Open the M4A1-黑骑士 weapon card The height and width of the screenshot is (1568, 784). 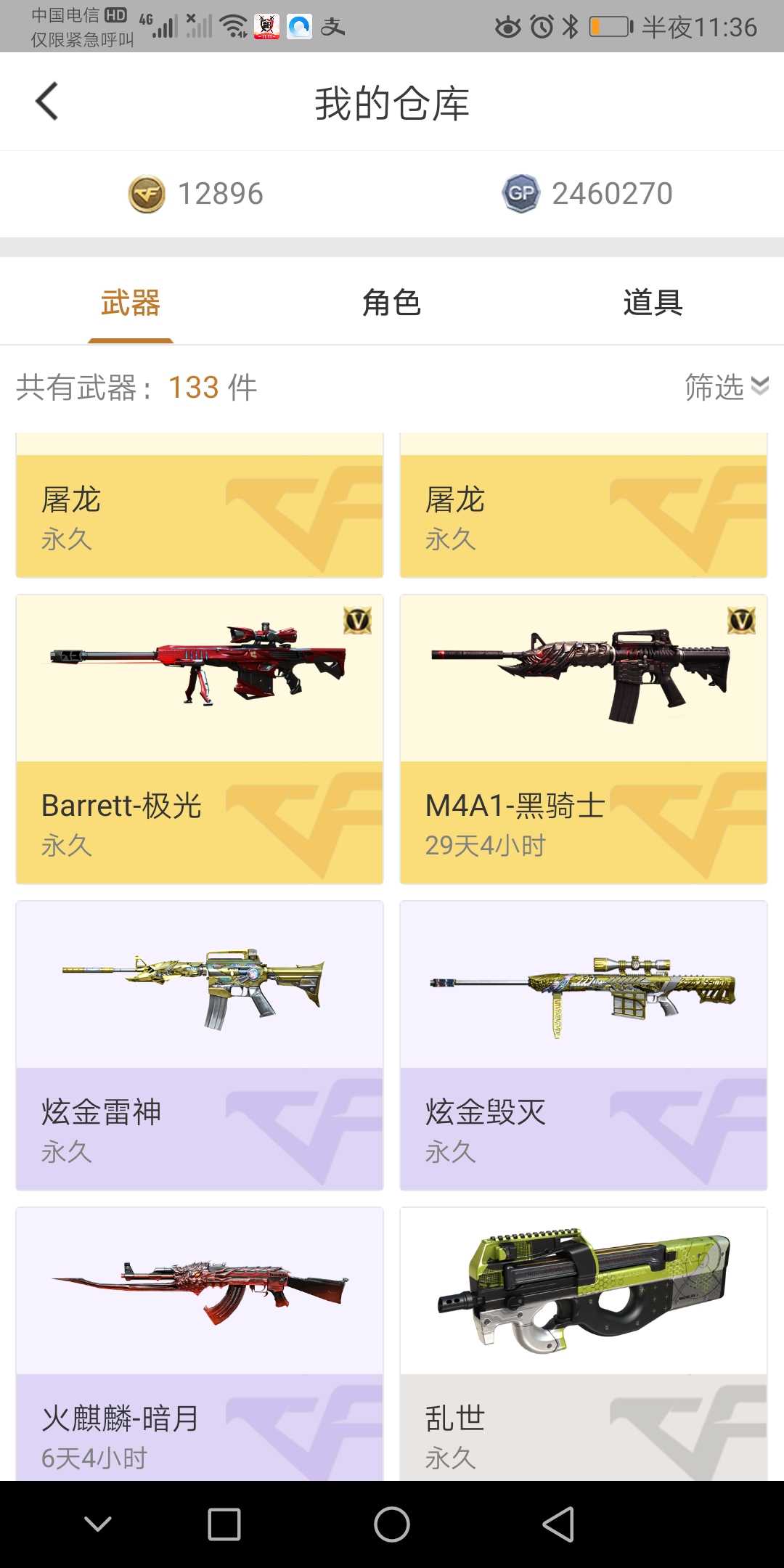pos(584,739)
